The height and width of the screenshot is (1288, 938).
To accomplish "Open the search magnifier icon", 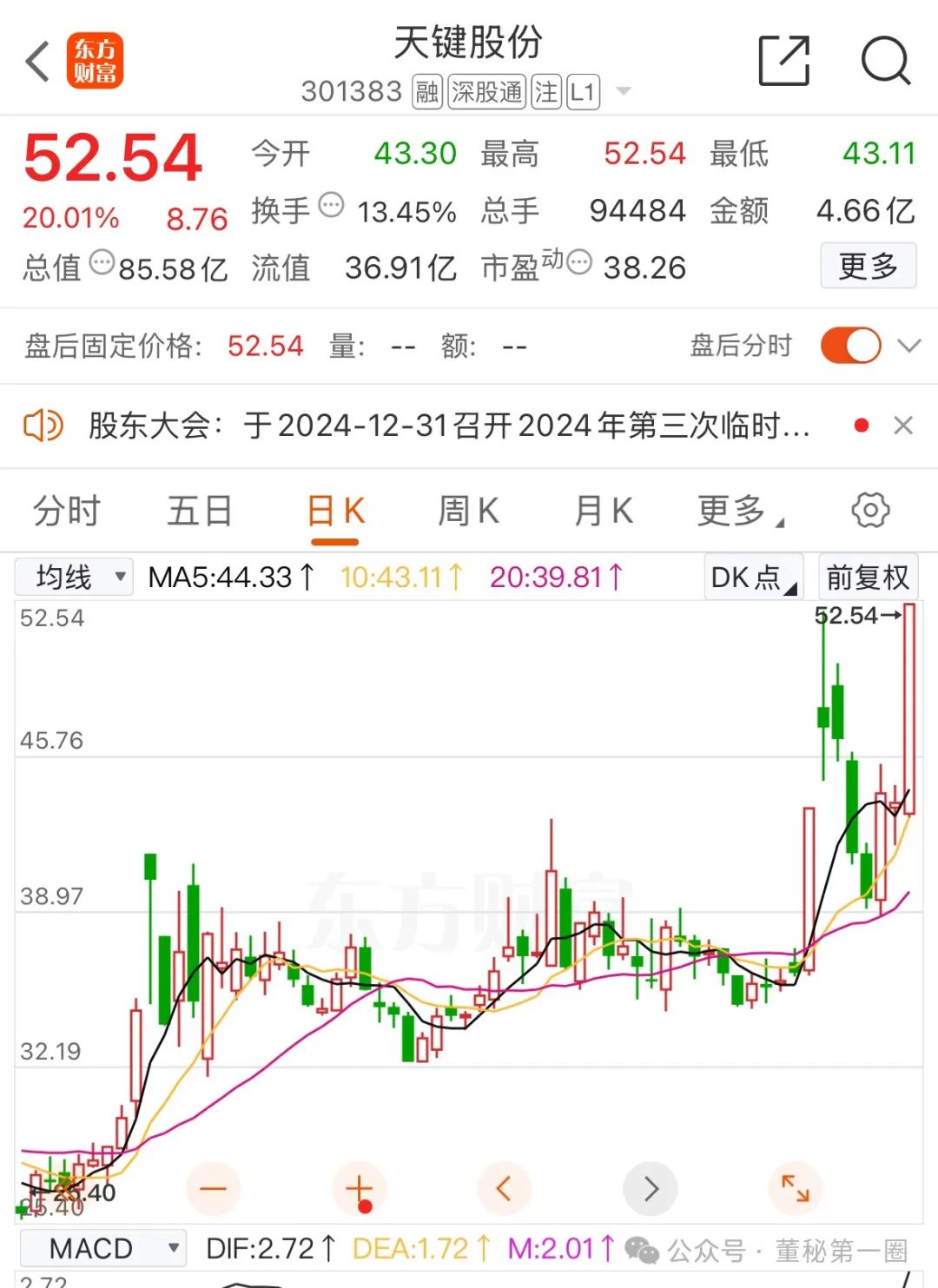I will [887, 61].
